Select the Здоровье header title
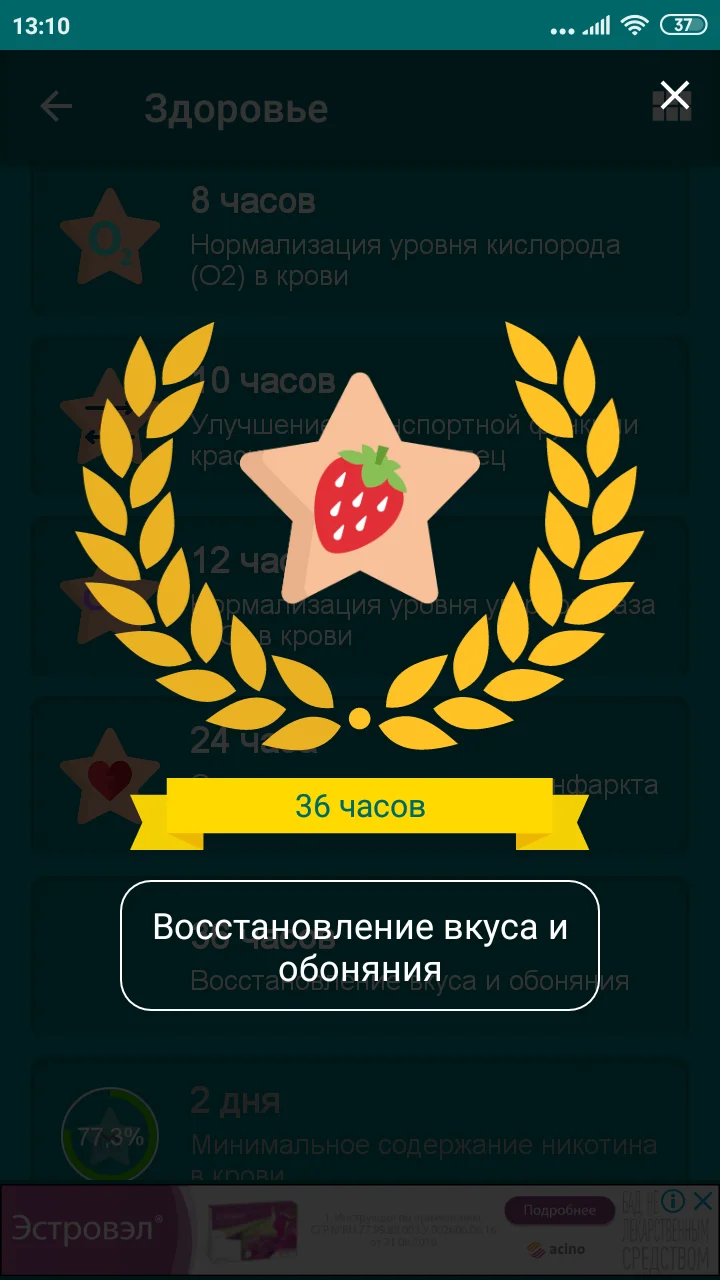The image size is (720, 1280). pos(236,110)
